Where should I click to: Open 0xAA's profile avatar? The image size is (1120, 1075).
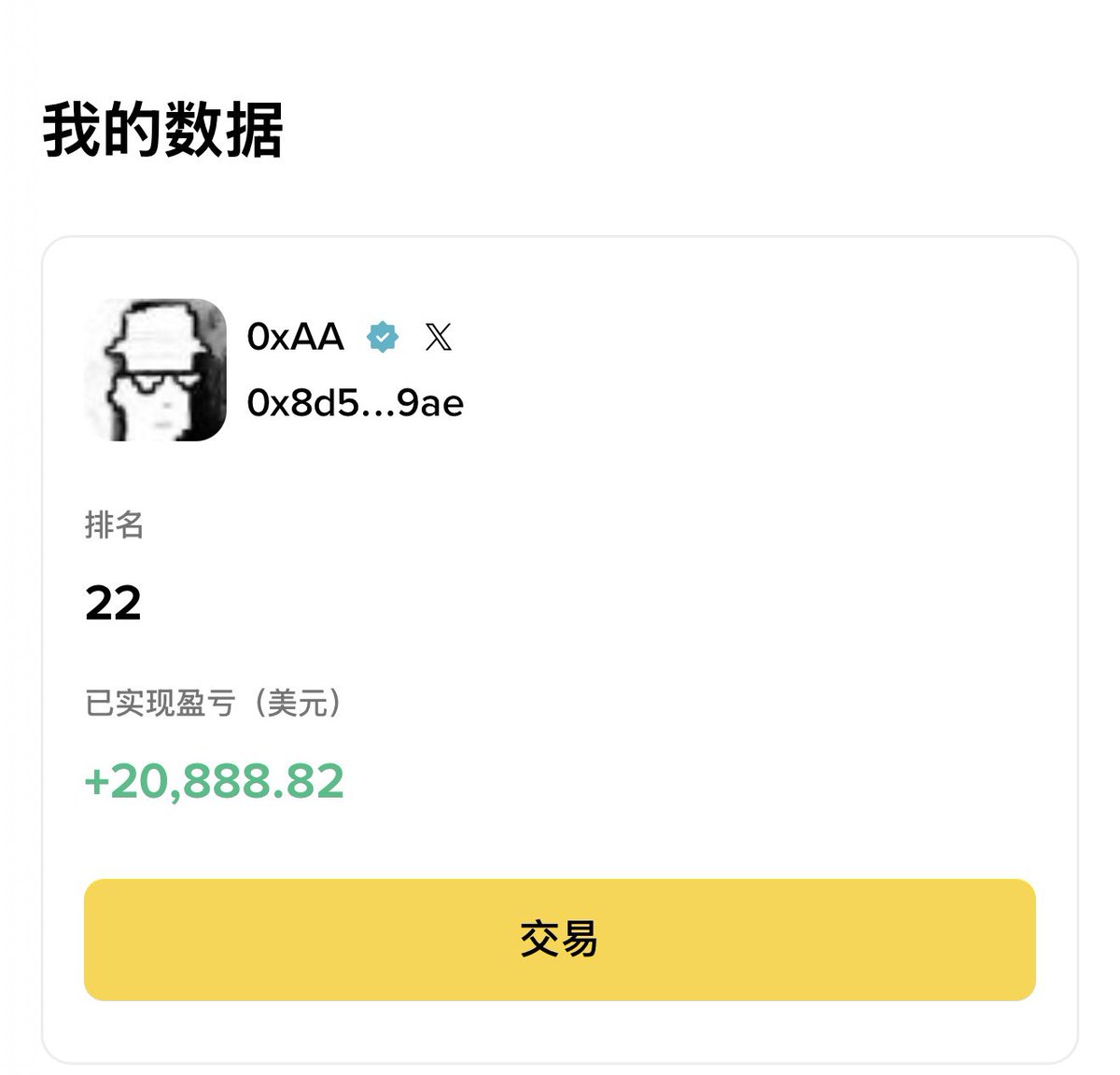(x=156, y=370)
